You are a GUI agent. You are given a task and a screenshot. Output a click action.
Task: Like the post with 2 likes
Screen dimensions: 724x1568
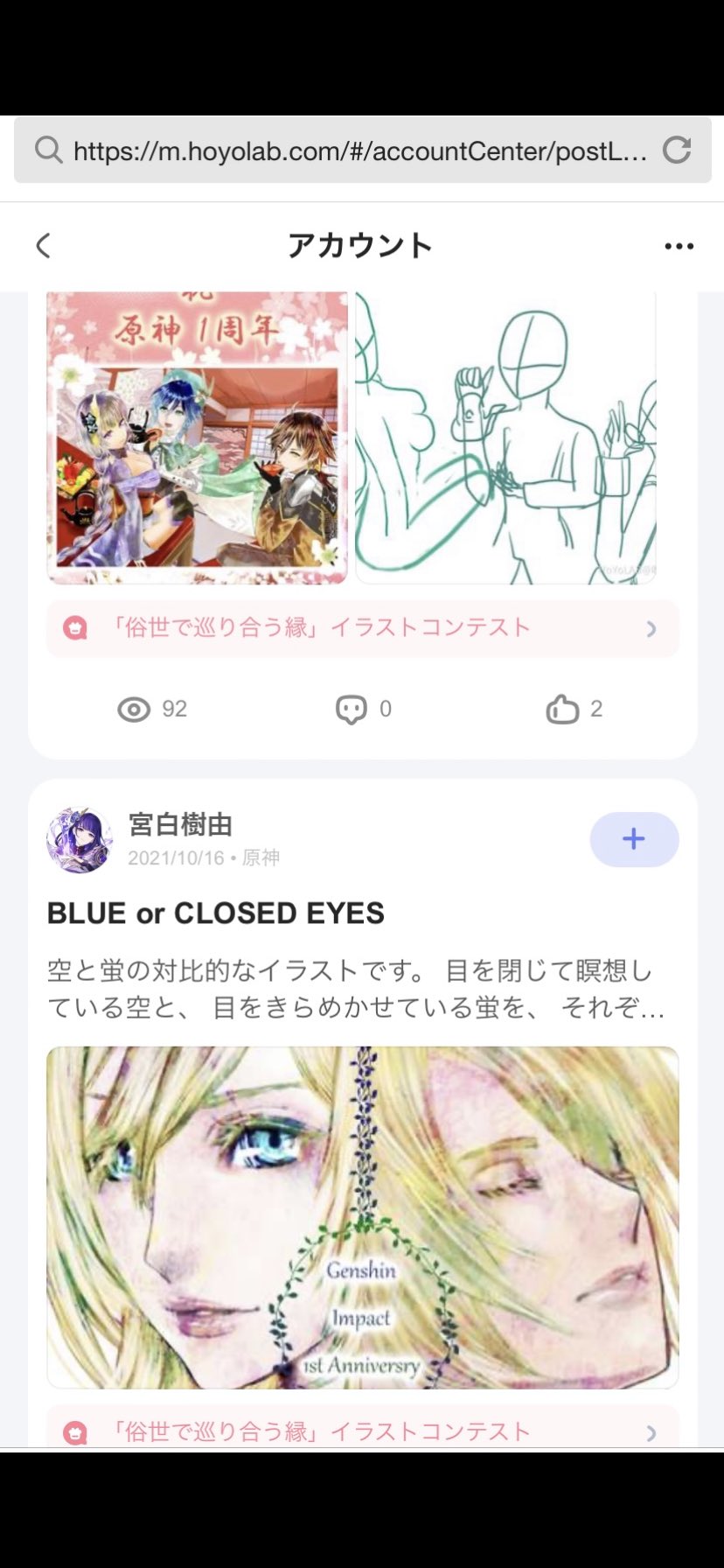click(574, 709)
